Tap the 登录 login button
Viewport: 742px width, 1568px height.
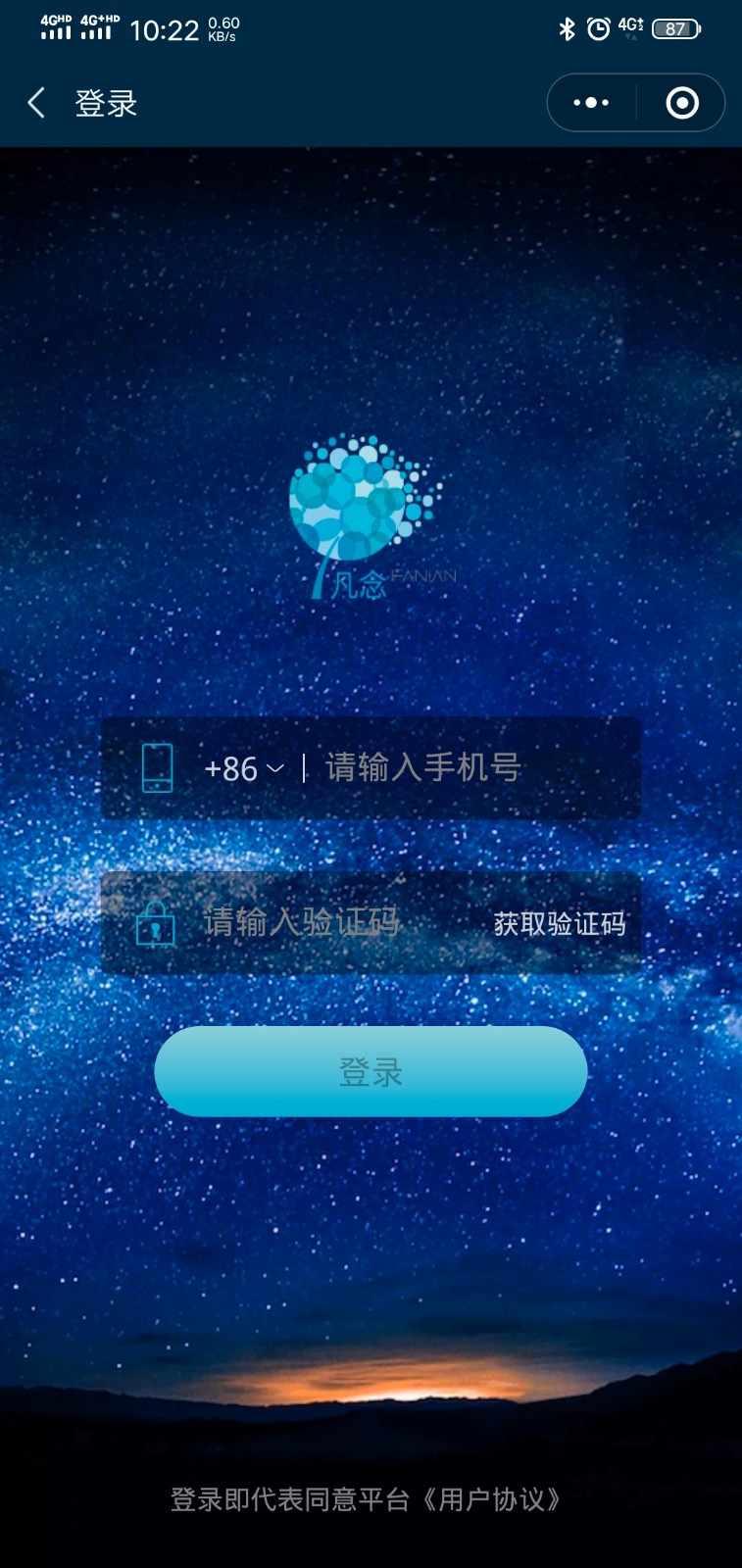371,1072
